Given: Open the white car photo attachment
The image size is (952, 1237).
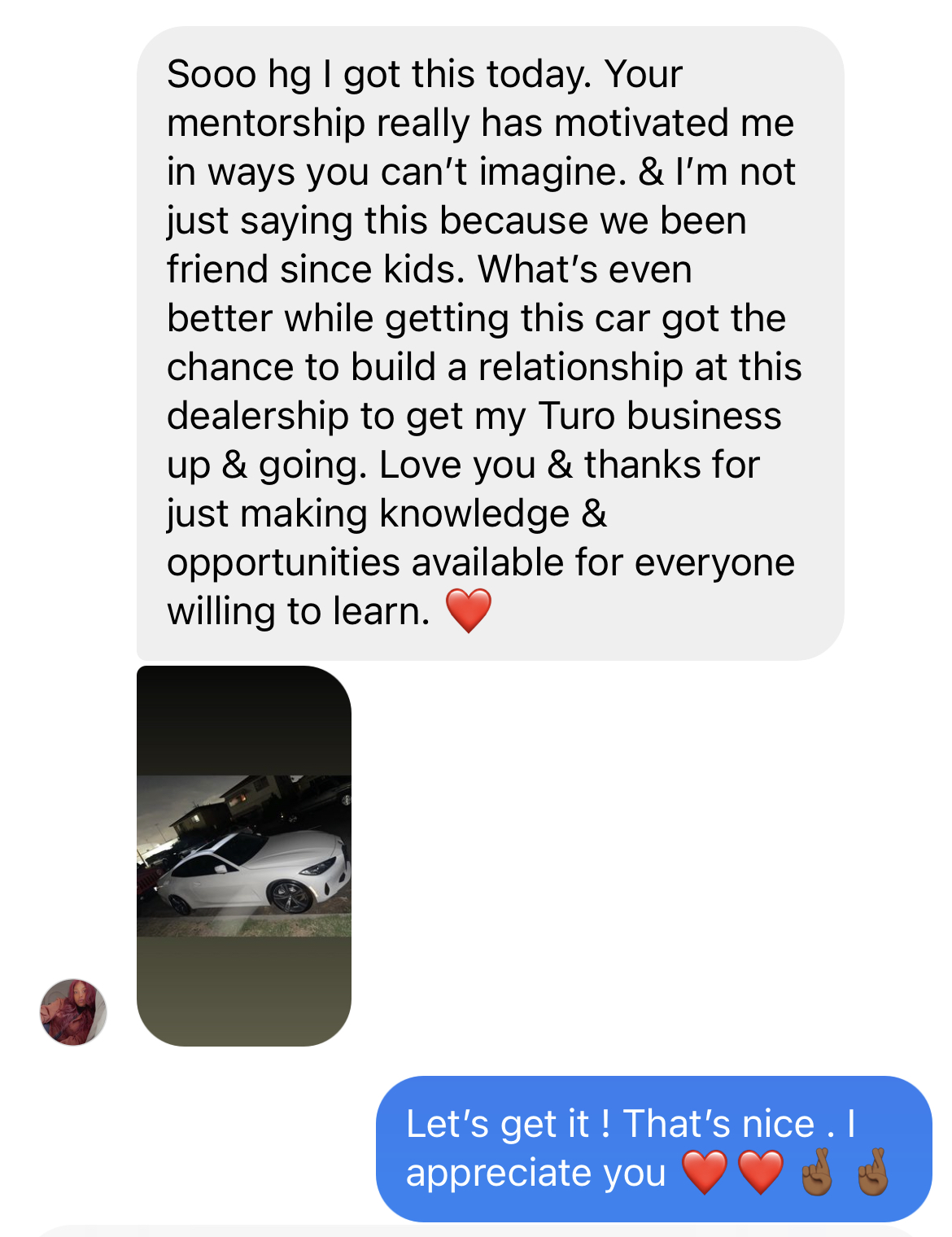Looking at the screenshot, I should (244, 855).
